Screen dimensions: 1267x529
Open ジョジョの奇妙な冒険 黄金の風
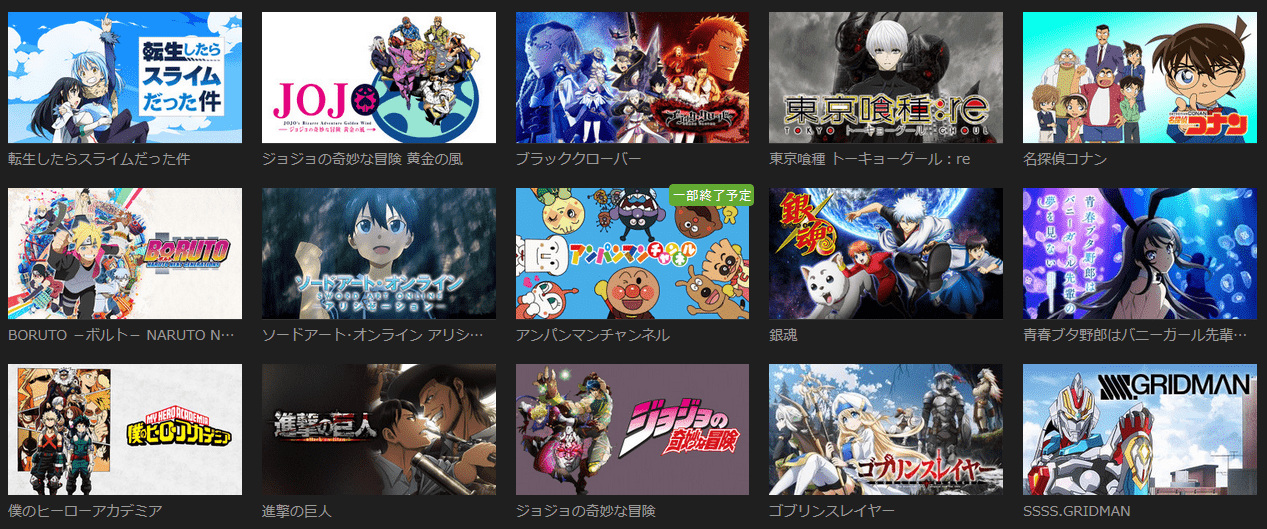pos(379,78)
